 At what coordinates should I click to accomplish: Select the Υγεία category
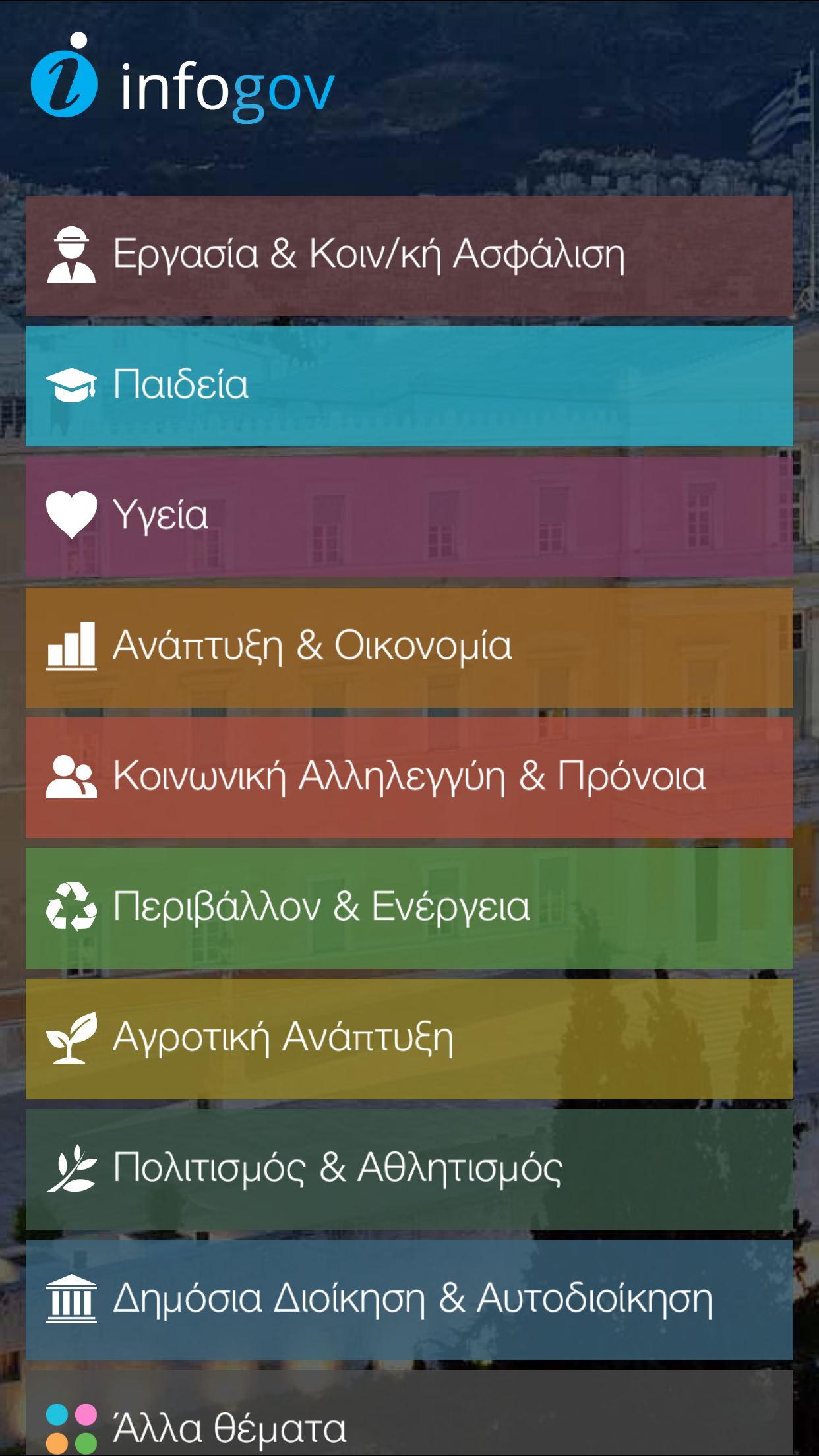[x=409, y=518]
